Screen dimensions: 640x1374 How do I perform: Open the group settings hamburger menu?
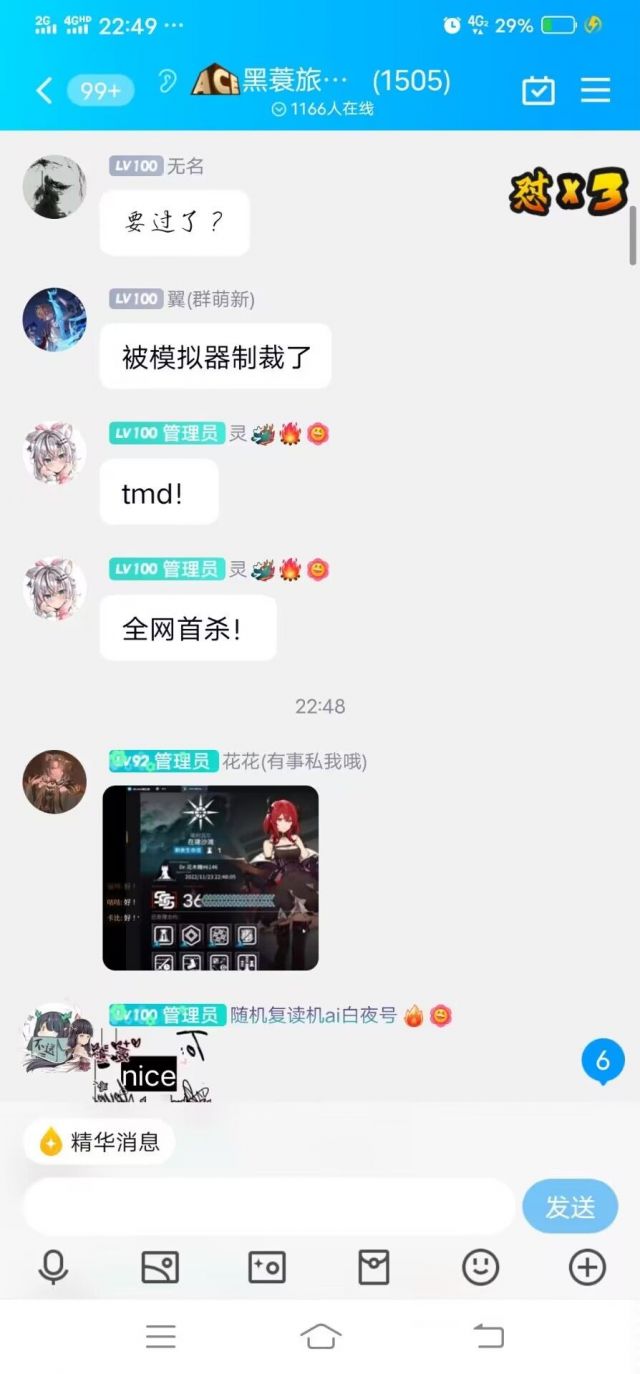[595, 91]
